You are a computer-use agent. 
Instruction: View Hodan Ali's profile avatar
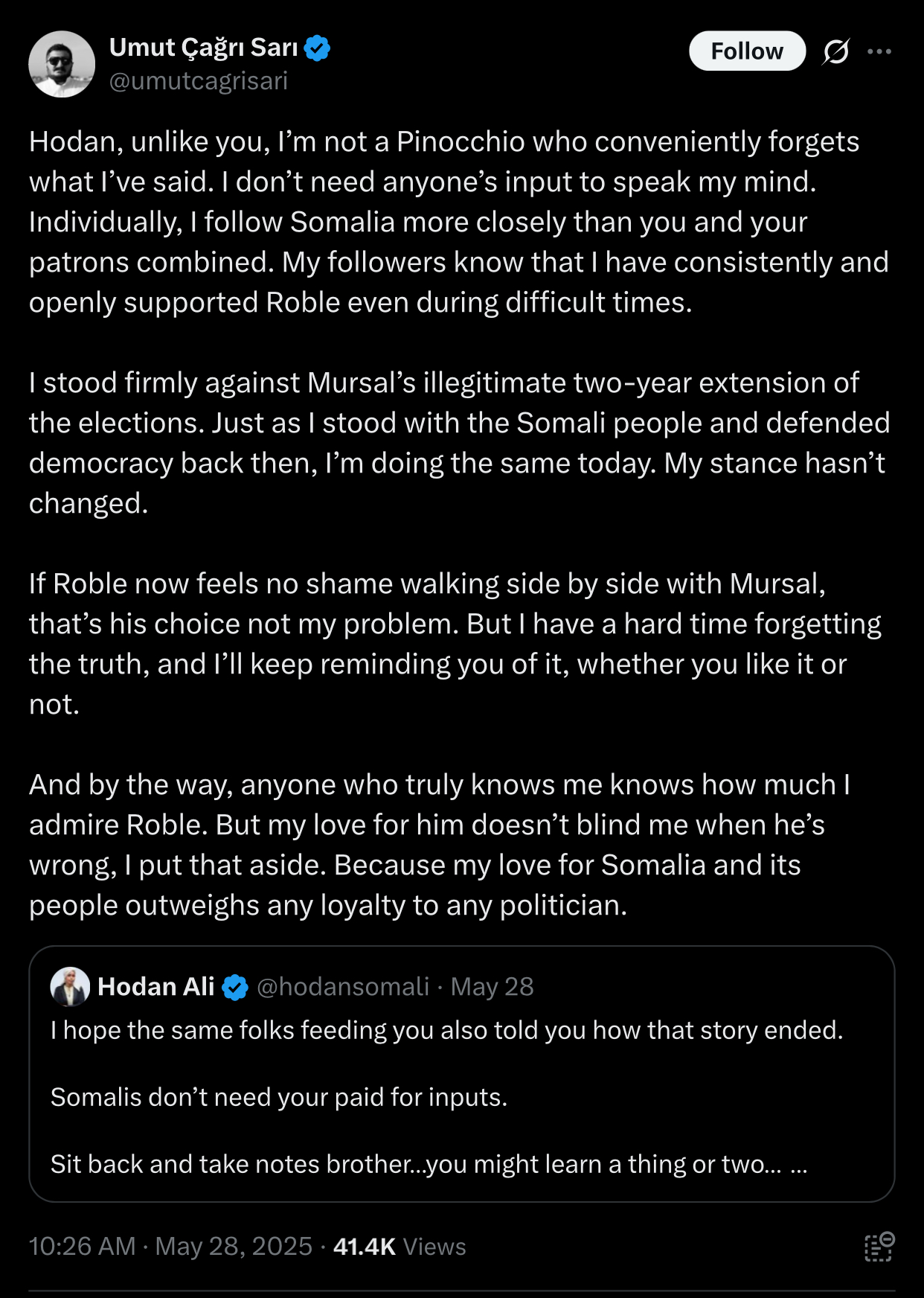[70, 987]
